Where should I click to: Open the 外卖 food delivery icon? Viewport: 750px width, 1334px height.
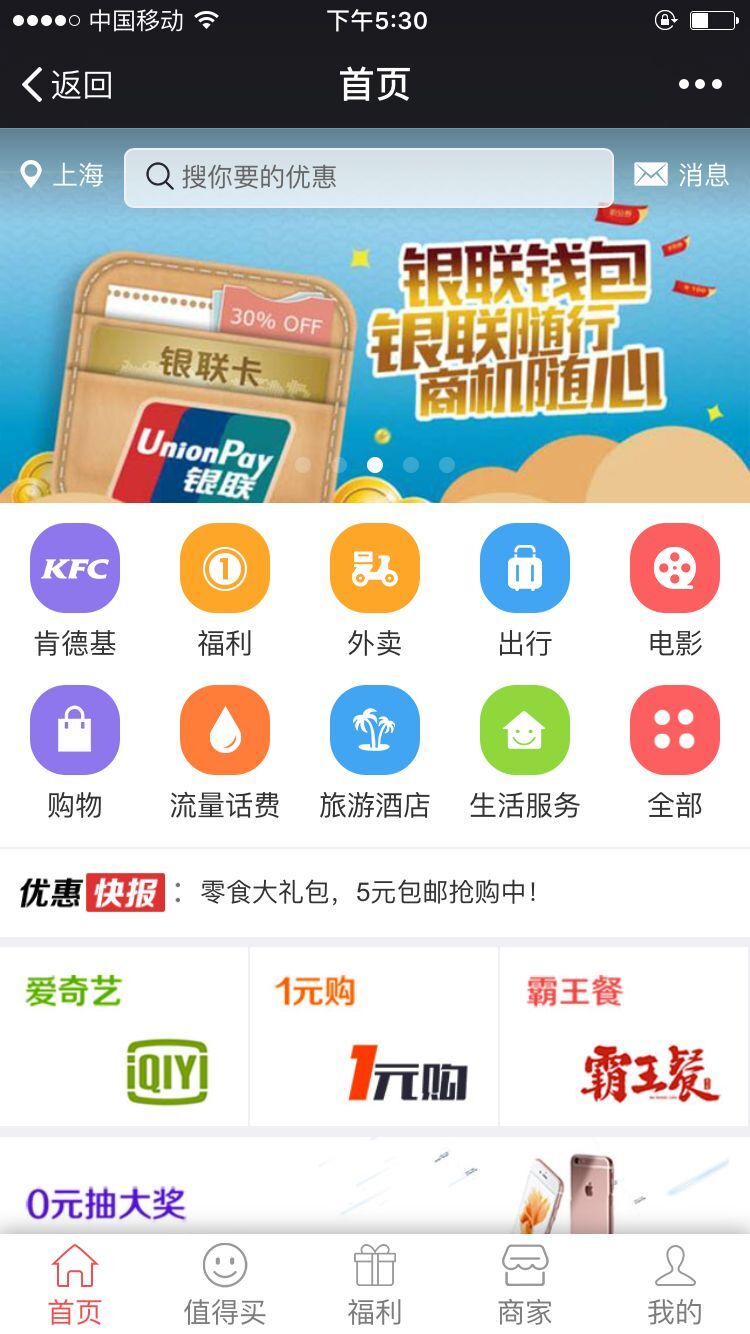coord(375,567)
